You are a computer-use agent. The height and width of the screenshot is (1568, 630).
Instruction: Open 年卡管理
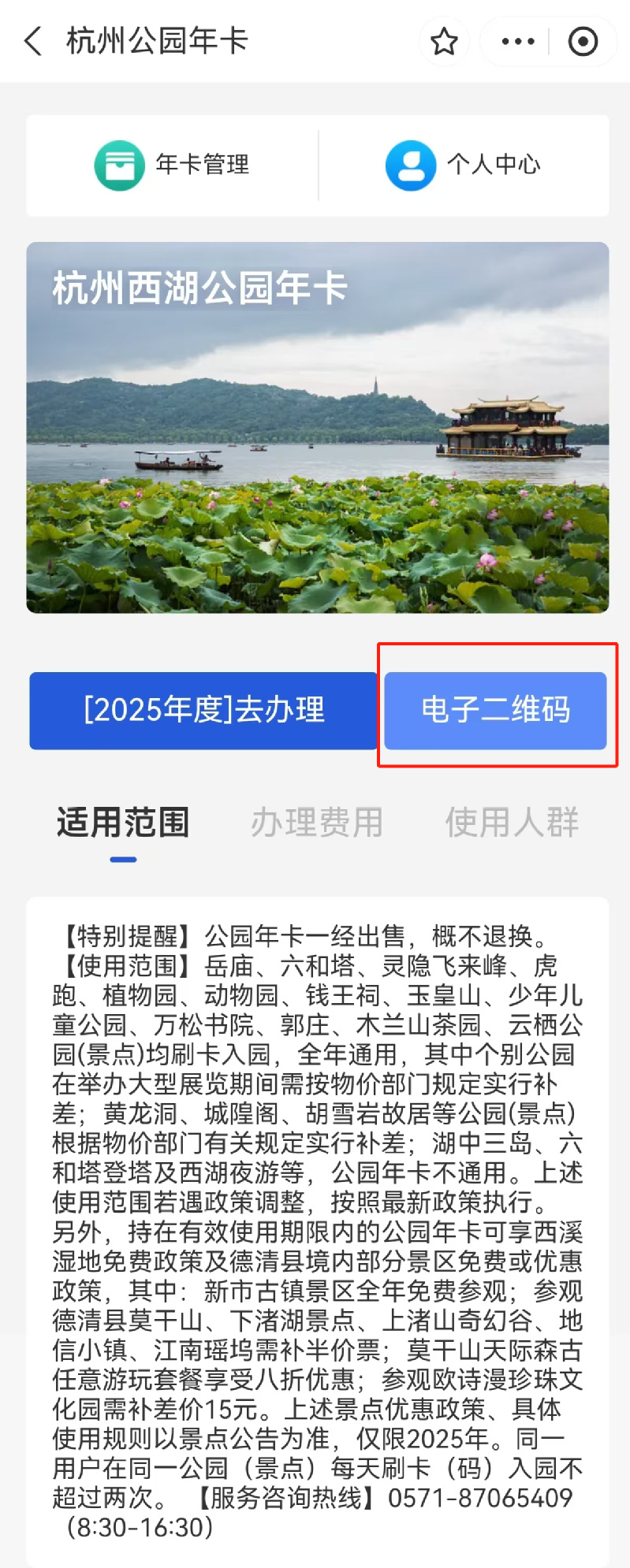point(172,165)
